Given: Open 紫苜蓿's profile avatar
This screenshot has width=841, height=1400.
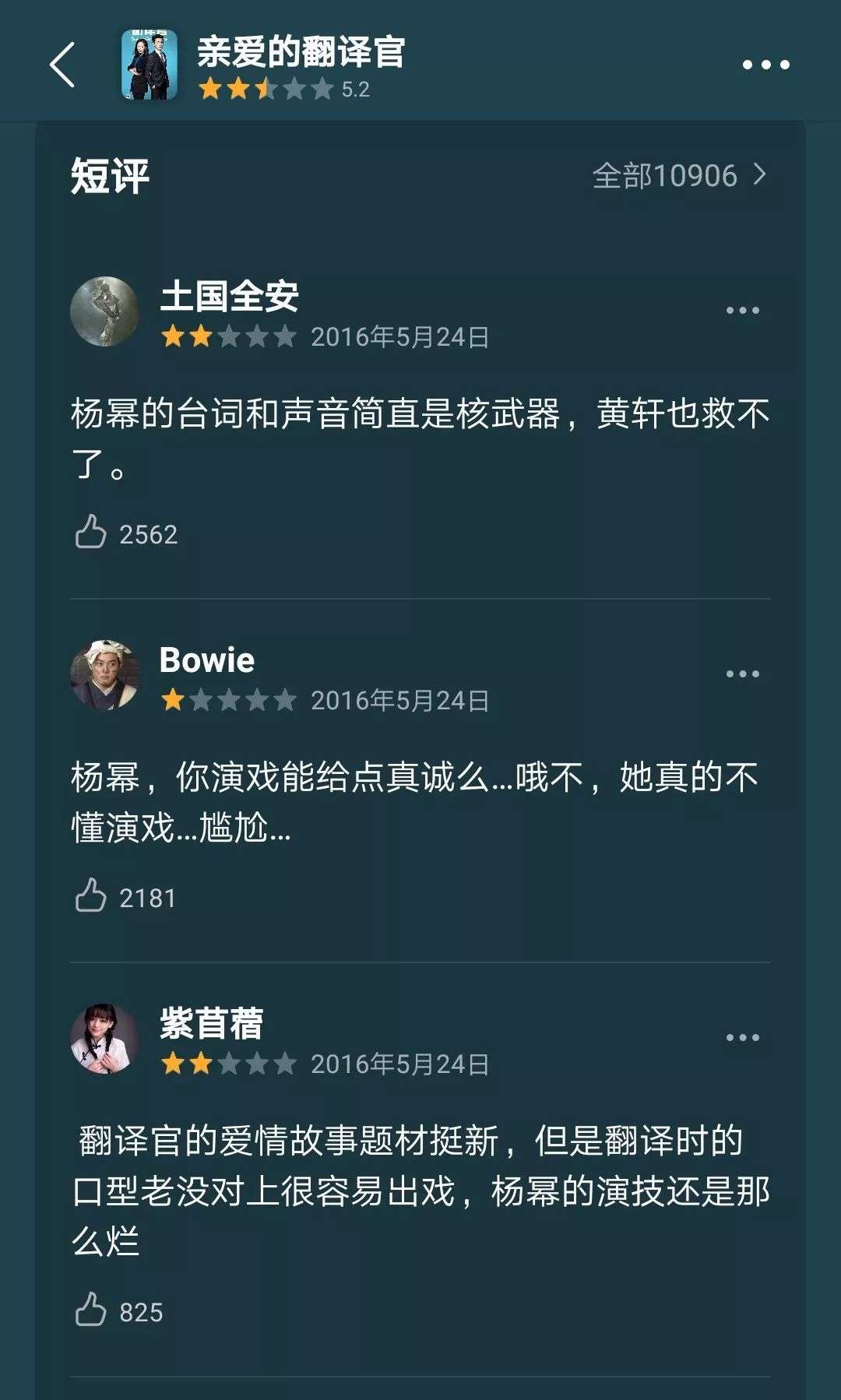Looking at the screenshot, I should click(x=105, y=1038).
